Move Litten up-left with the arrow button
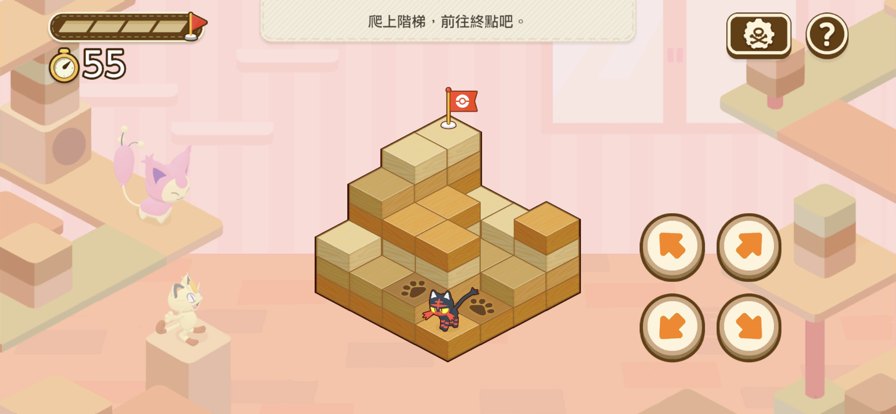Screen dimensions: 896x414 click(x=672, y=246)
